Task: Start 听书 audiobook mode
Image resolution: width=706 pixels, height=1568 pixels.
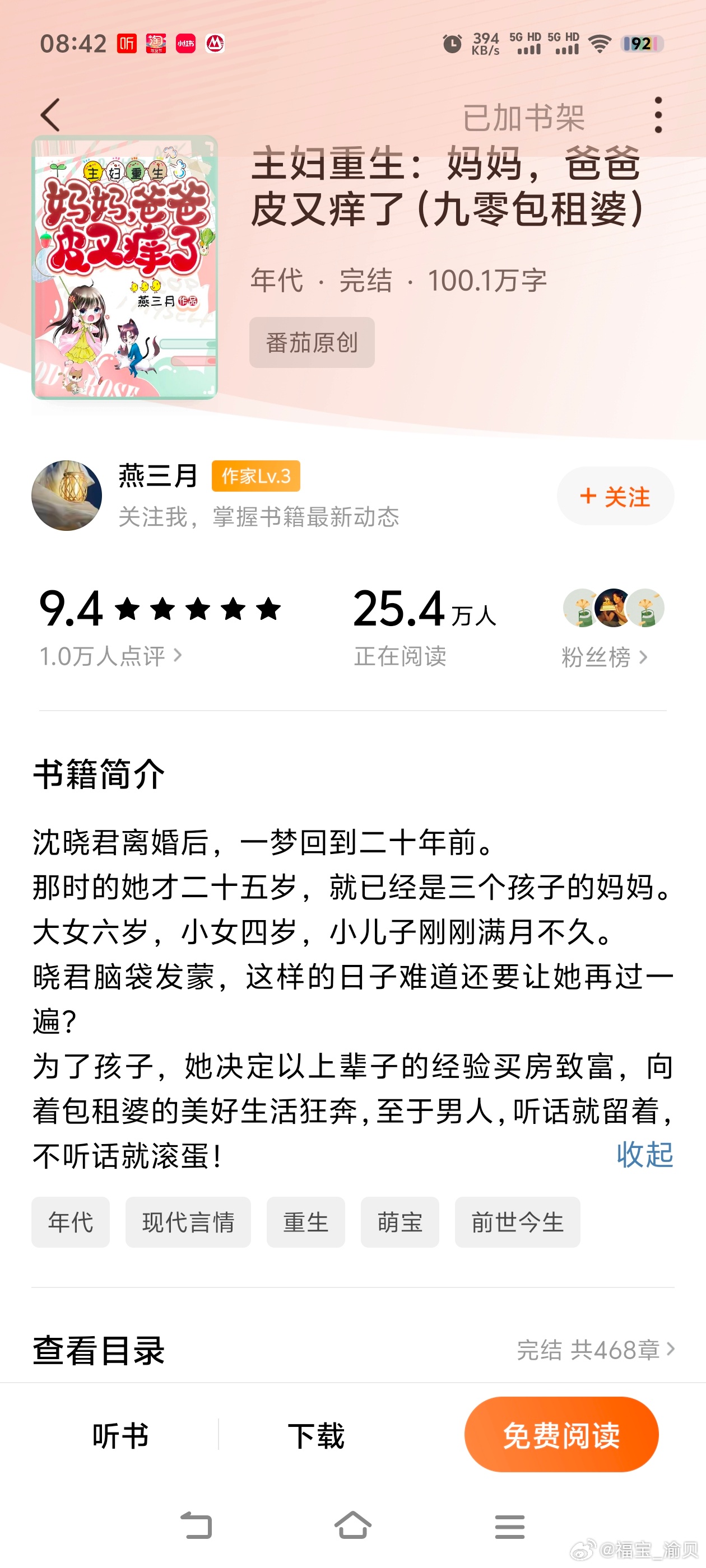Action: [x=120, y=1435]
